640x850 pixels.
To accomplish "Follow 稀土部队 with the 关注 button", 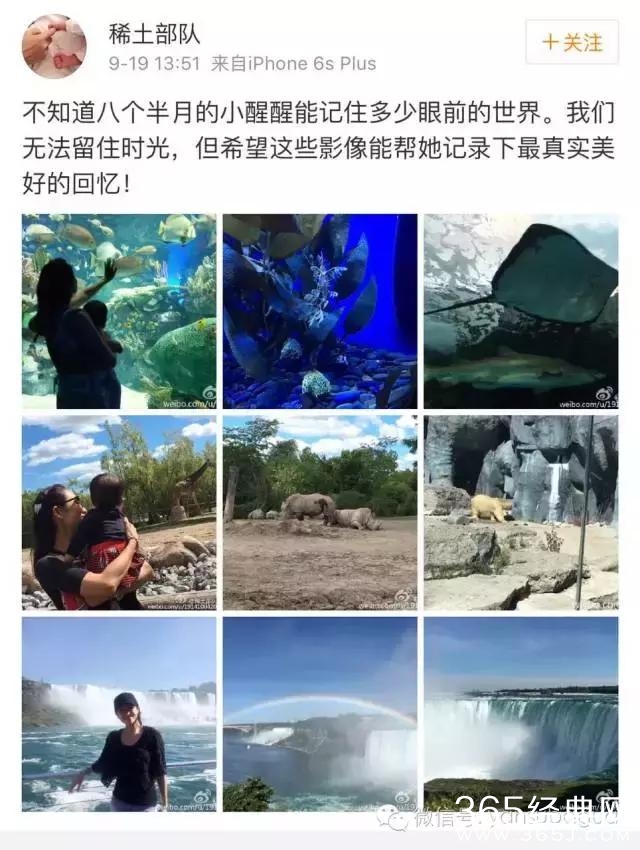I will coord(572,42).
